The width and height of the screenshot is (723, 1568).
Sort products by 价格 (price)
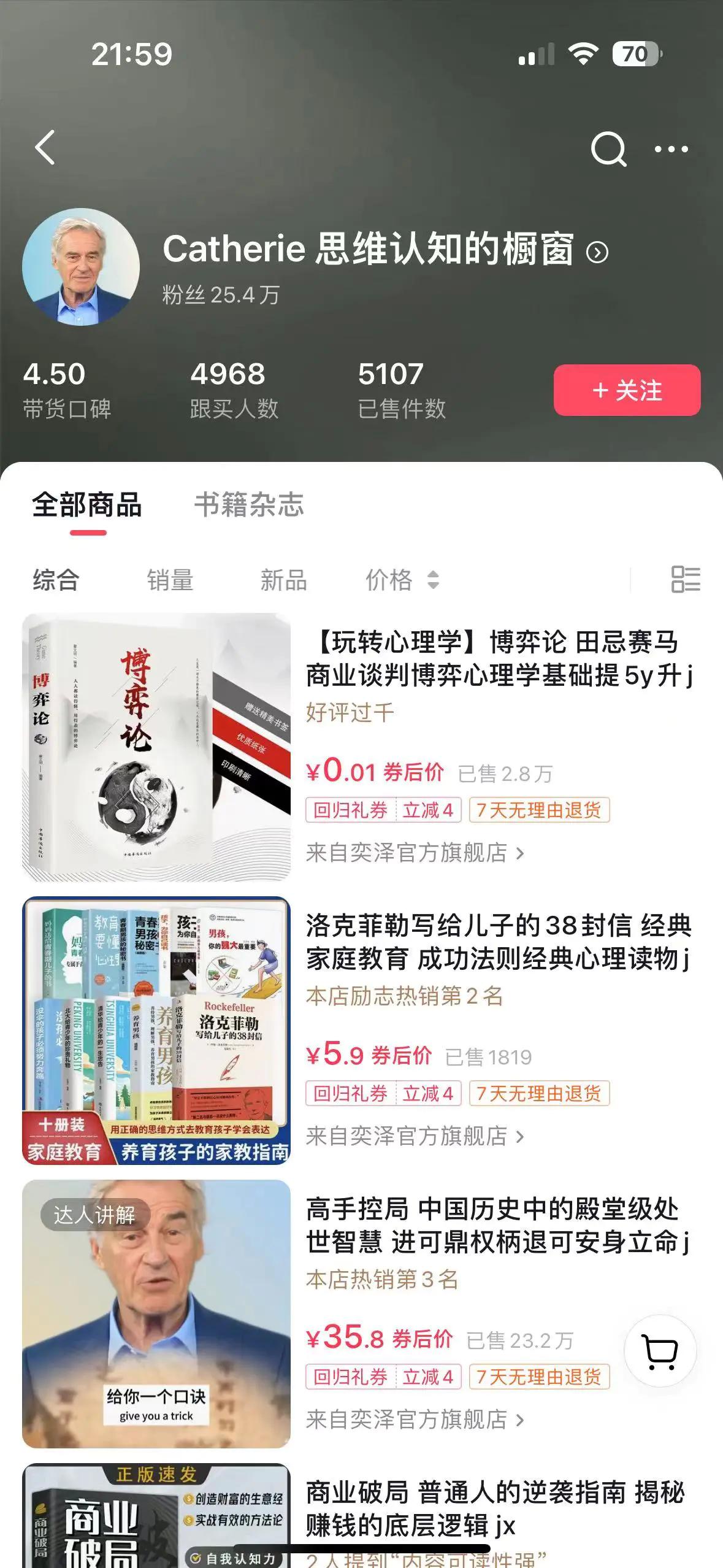pyautogui.click(x=388, y=580)
